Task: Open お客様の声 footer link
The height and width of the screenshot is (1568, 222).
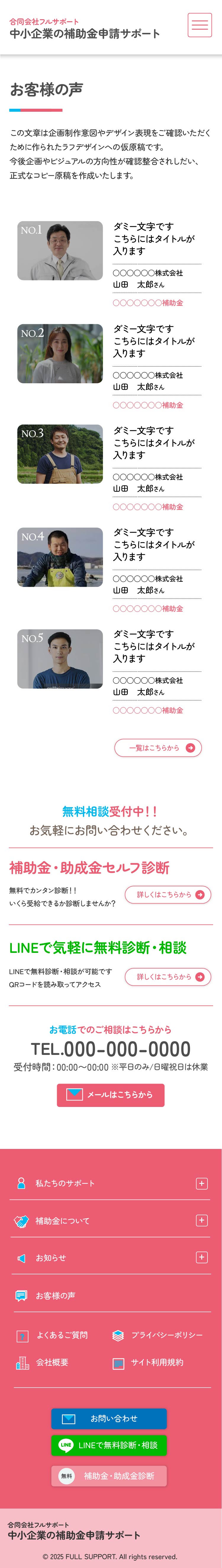Action: pyautogui.click(x=55, y=1295)
